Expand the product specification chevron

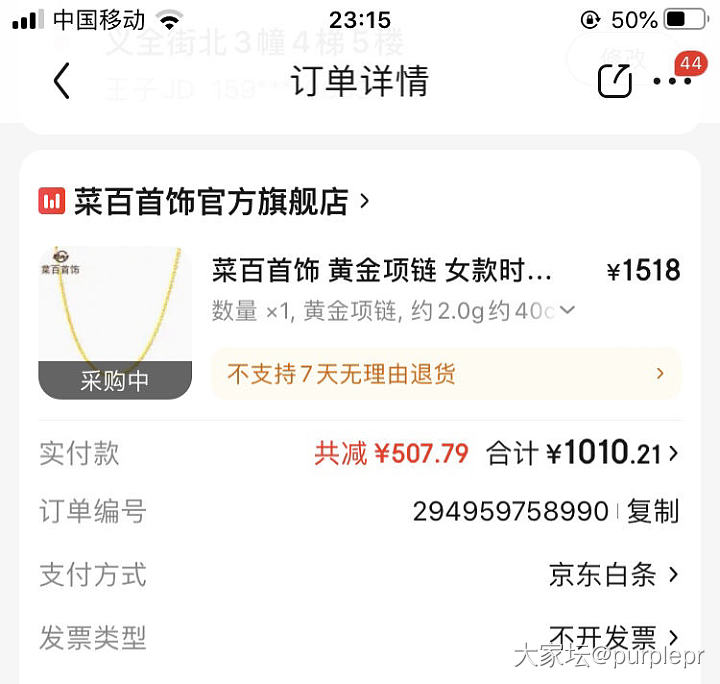(x=568, y=310)
